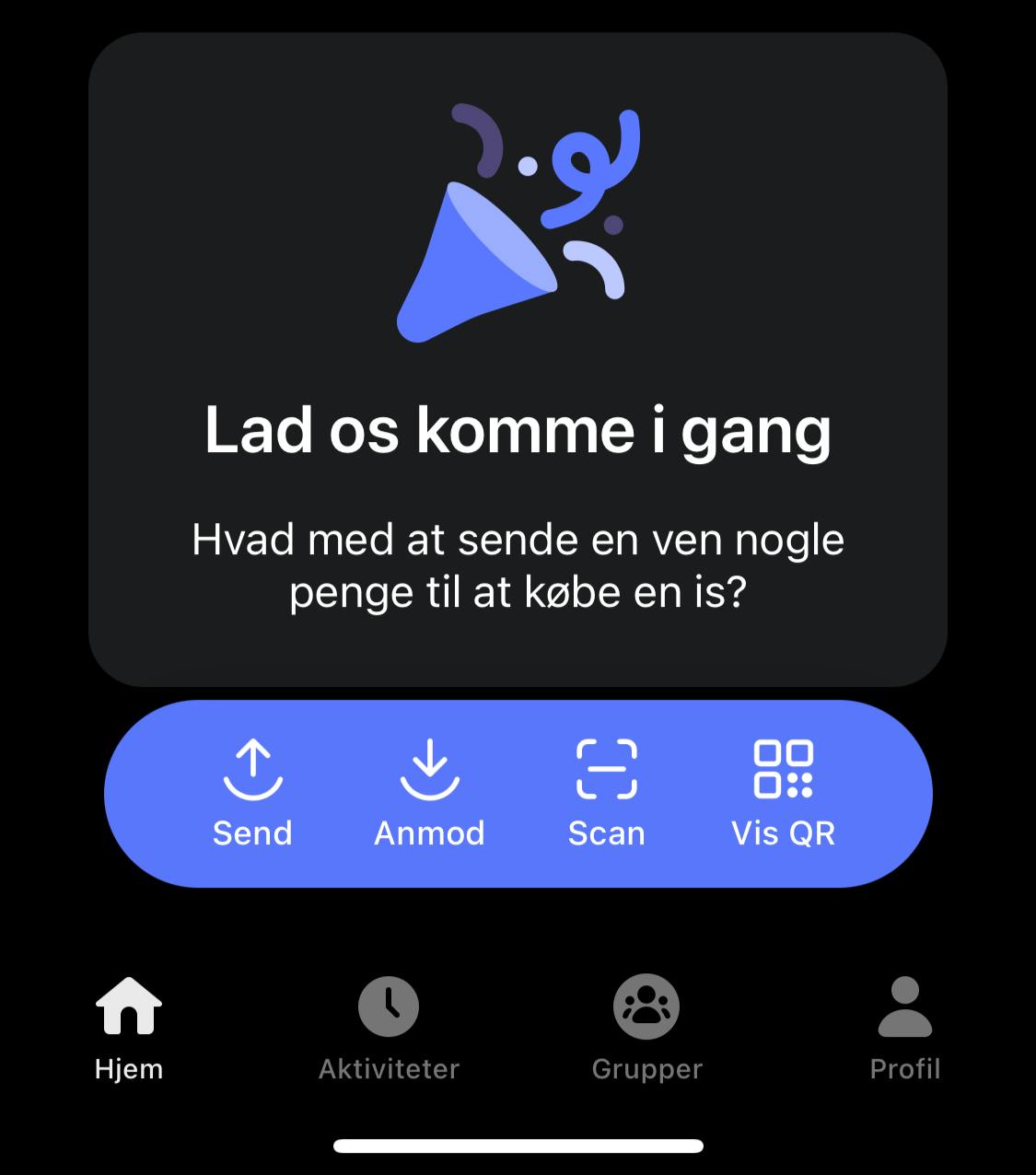Switch to the Grupper tab
This screenshot has height=1175, width=1036.
coord(647,1031)
